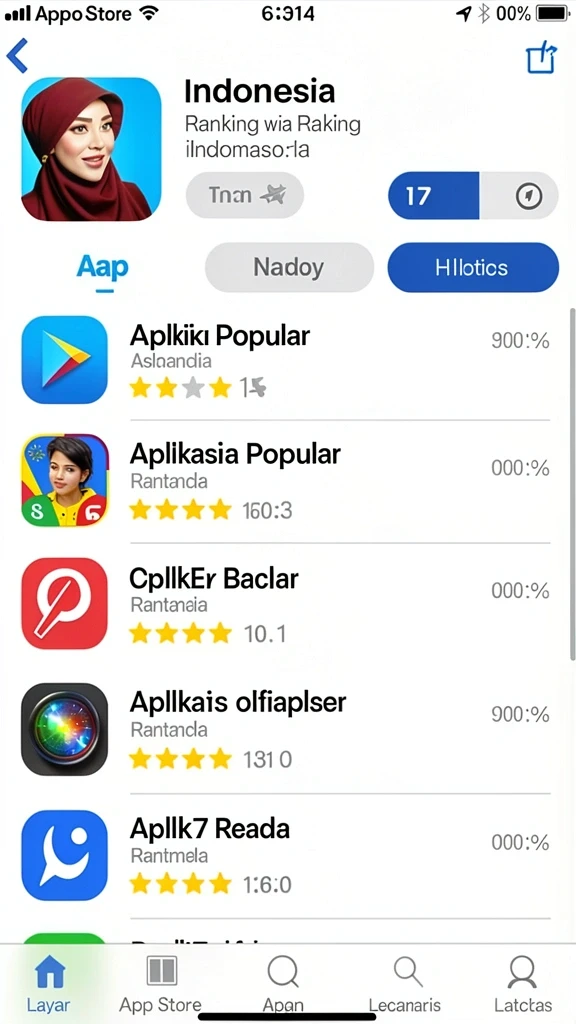Open the Aplkiki Popular app row
The image size is (576, 1024).
click(285, 360)
